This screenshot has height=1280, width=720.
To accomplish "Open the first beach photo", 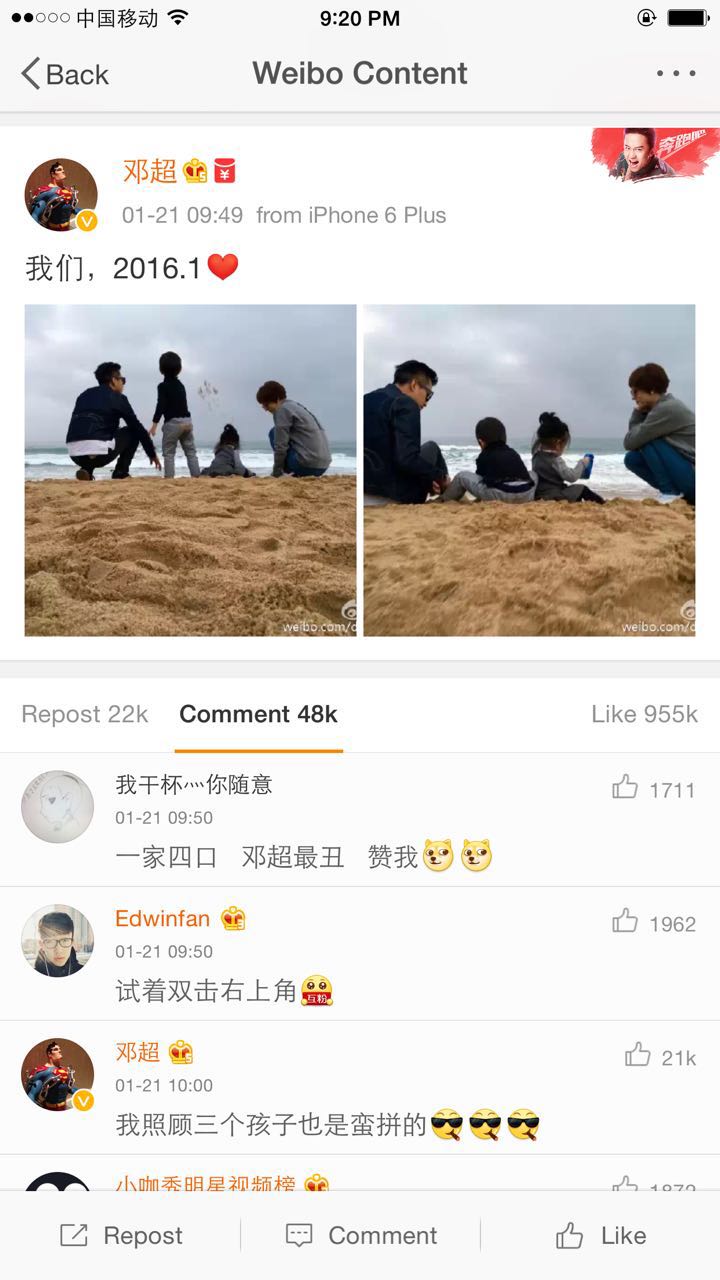I will tap(190, 470).
